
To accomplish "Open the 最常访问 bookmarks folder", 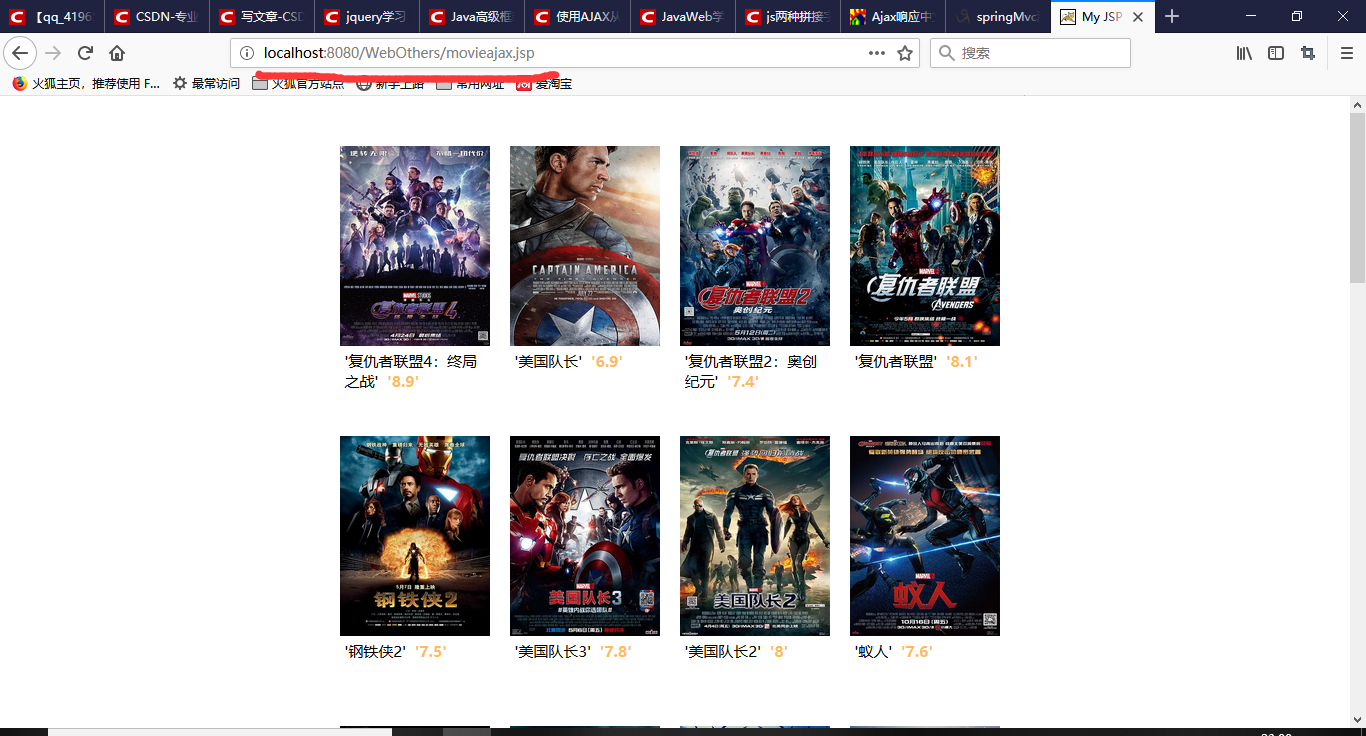I will coord(207,84).
